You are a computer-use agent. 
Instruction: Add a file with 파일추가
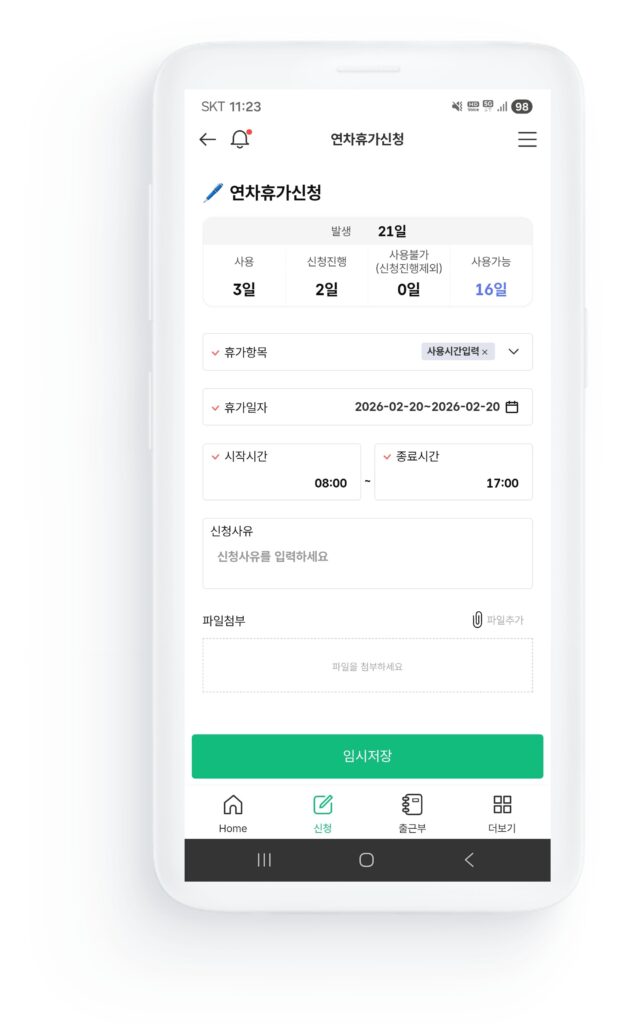click(497, 620)
